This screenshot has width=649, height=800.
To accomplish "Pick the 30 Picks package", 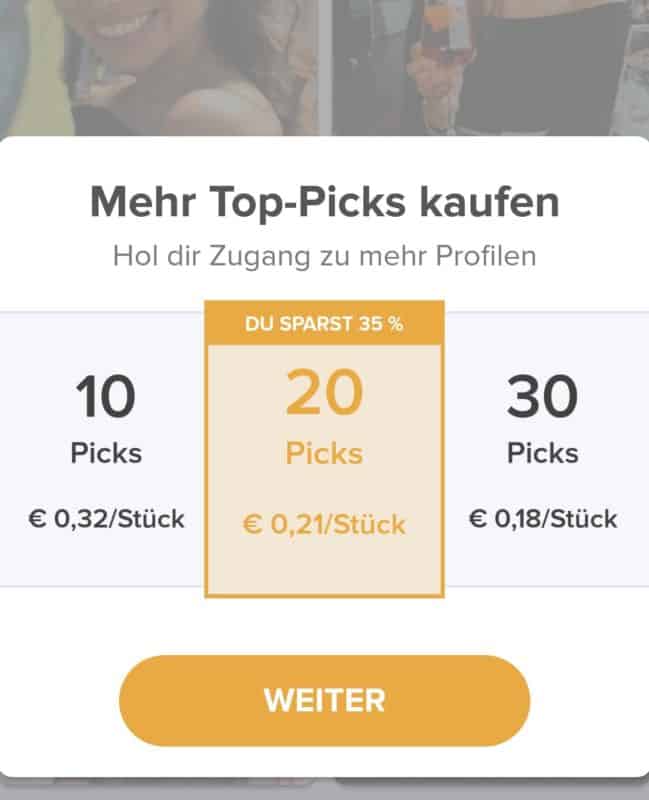I will click(x=543, y=450).
